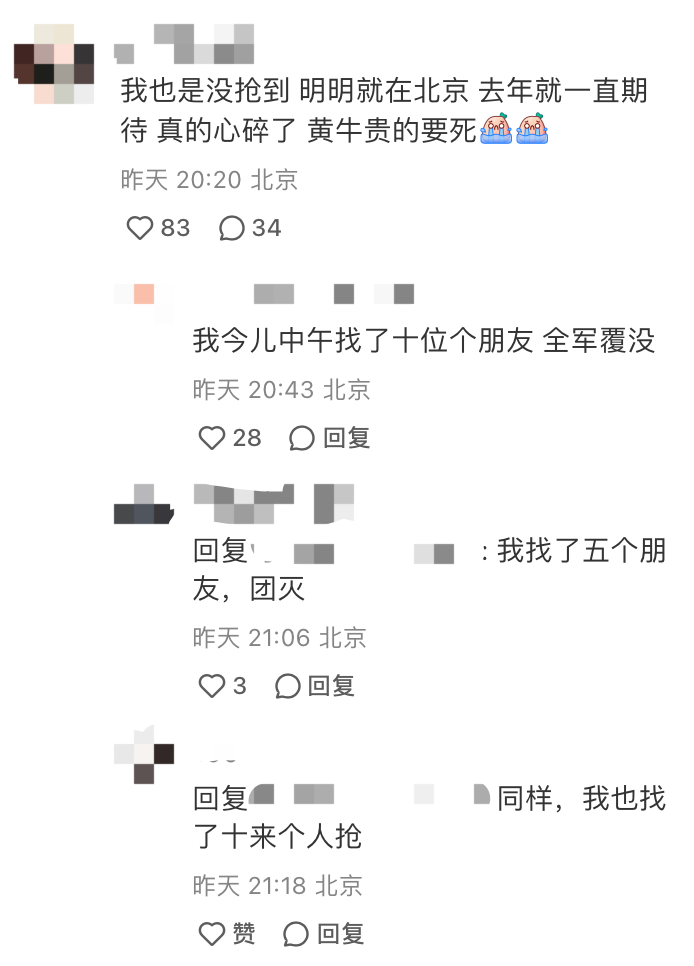Like the reply about 十来个人抢
Image resolution: width=694 pixels, height=966 pixels.
point(212,933)
